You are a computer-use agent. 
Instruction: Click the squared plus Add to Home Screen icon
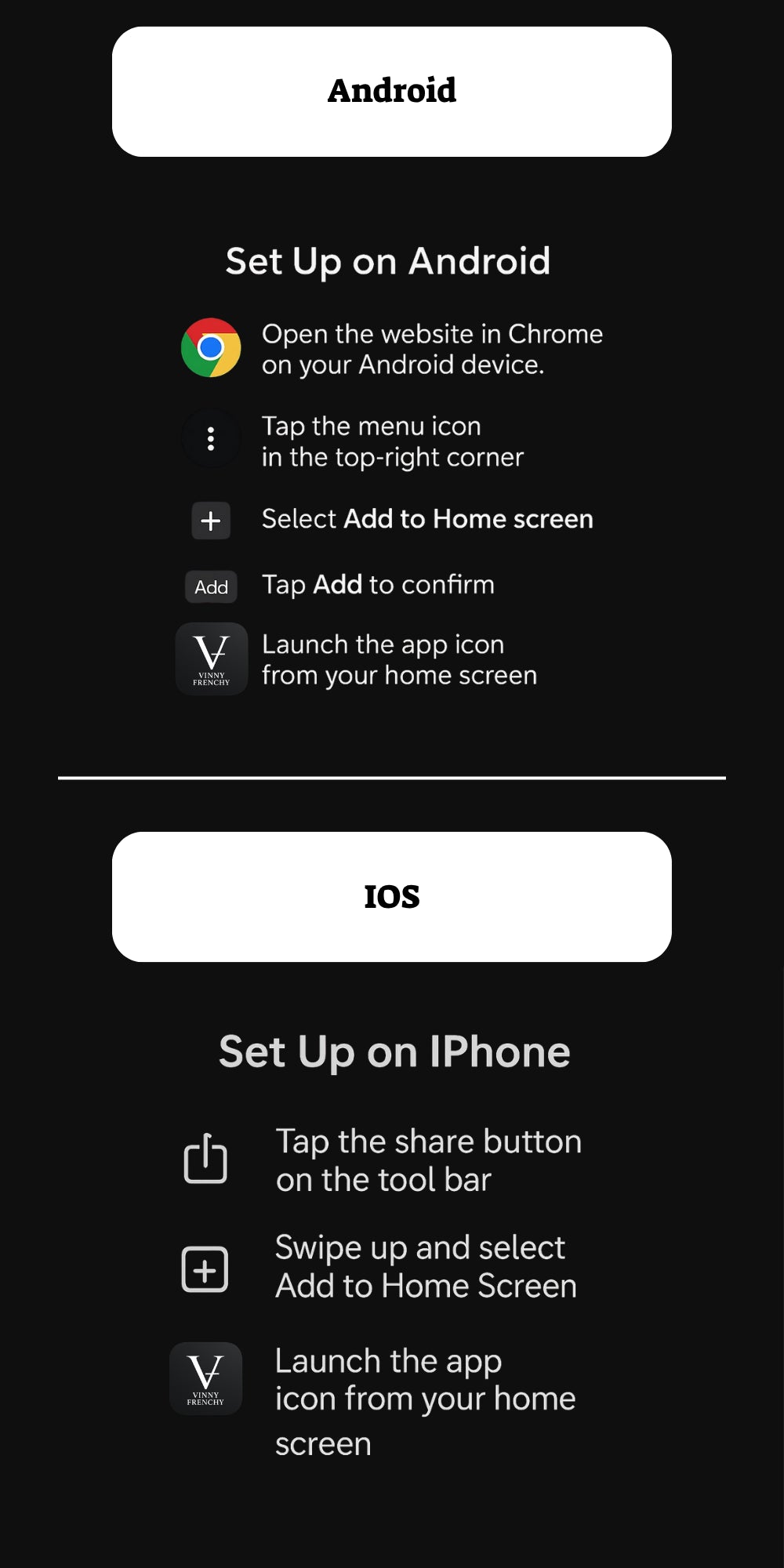pyautogui.click(x=205, y=1266)
